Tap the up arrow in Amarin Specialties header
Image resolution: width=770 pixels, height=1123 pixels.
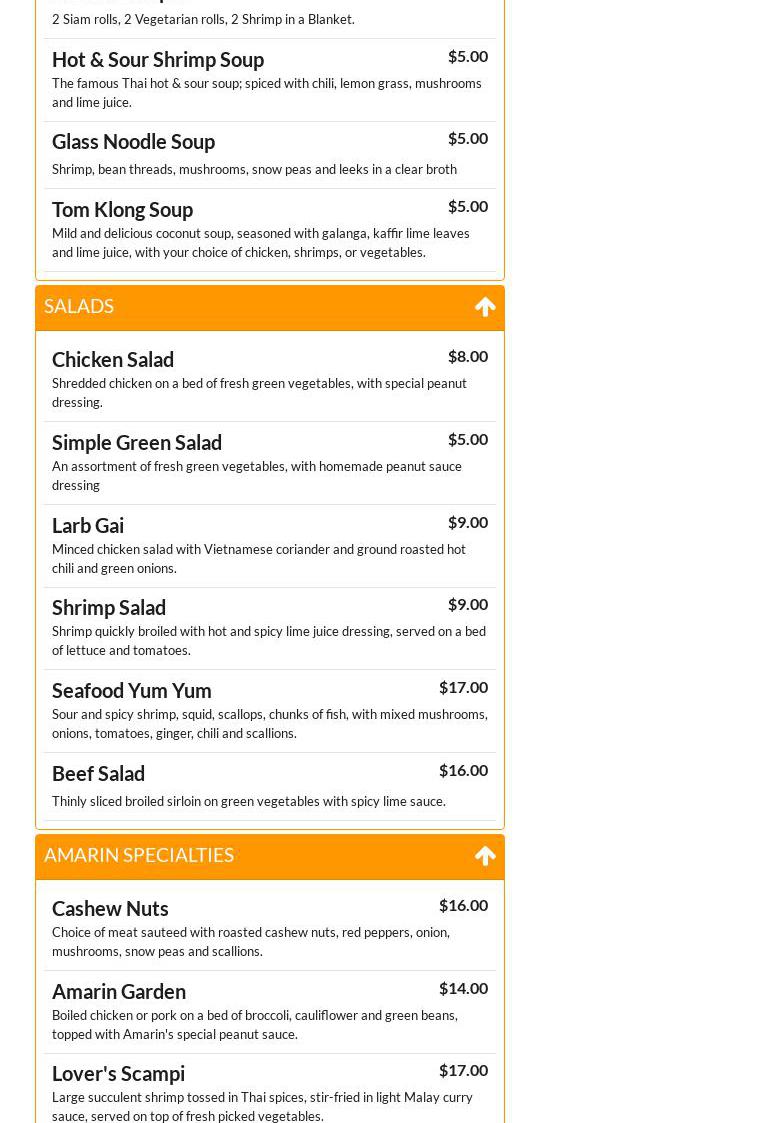(x=485, y=856)
